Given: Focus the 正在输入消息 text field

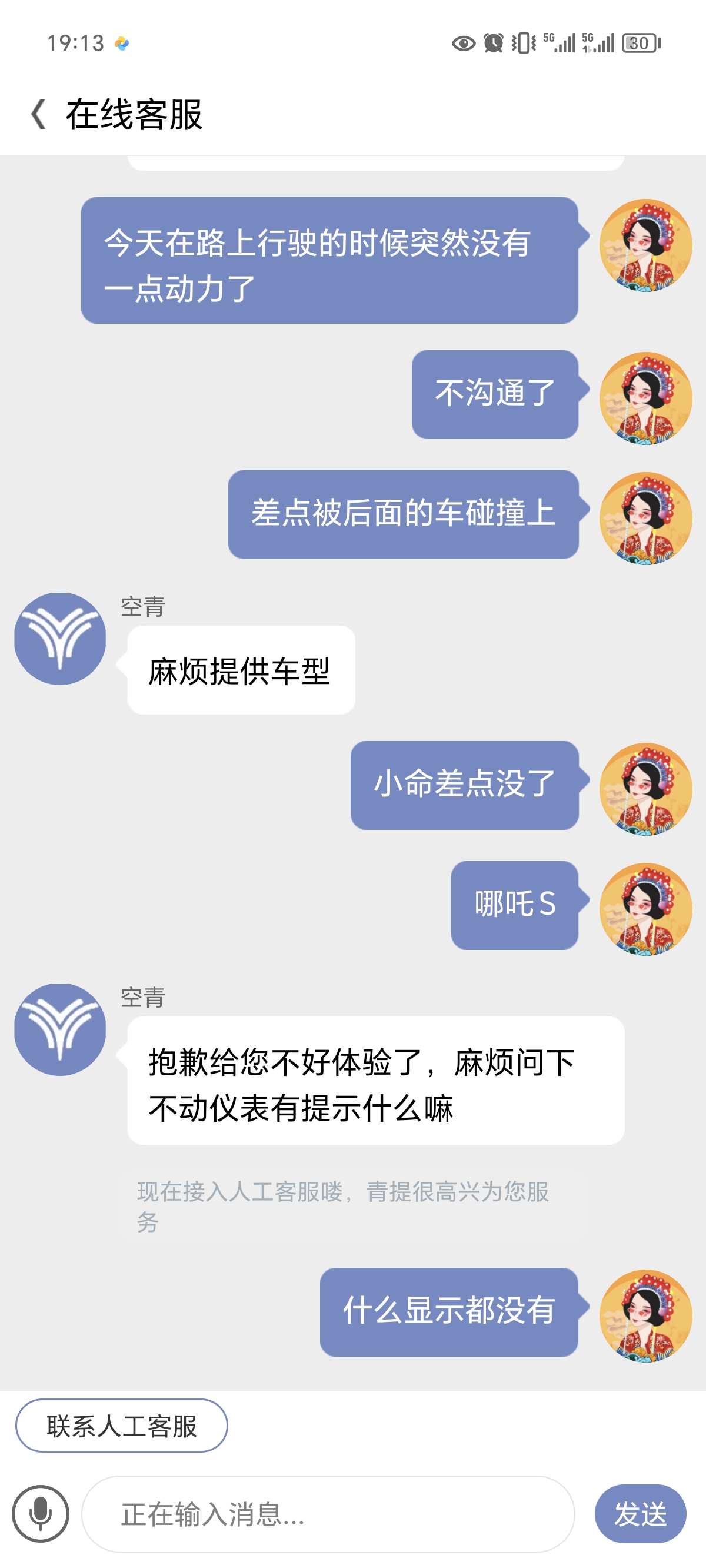Looking at the screenshot, I should coord(329,1514).
